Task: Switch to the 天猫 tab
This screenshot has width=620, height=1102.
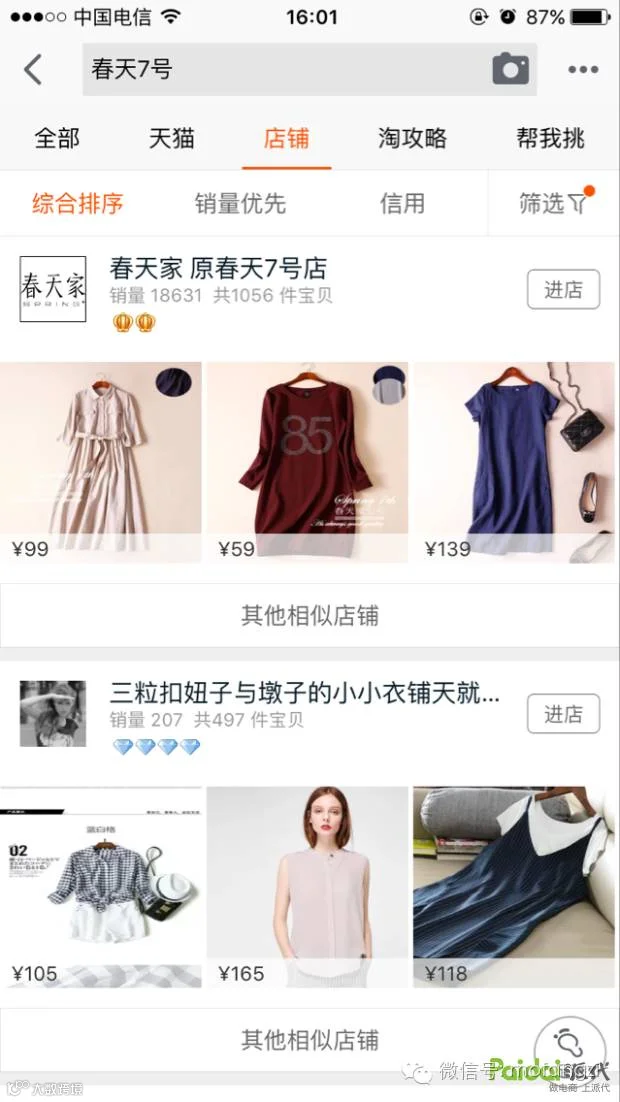Action: click(172, 138)
